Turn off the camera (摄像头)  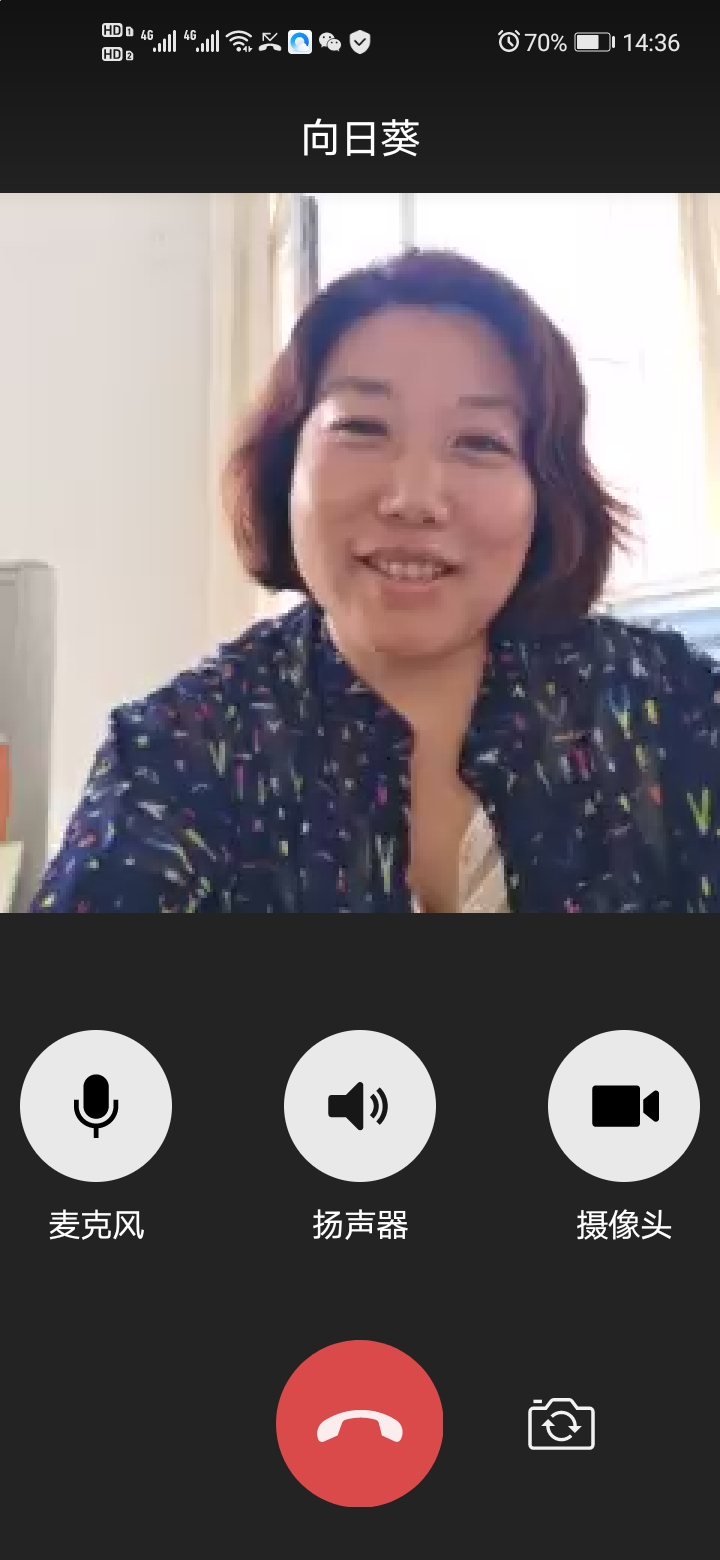coord(624,1106)
